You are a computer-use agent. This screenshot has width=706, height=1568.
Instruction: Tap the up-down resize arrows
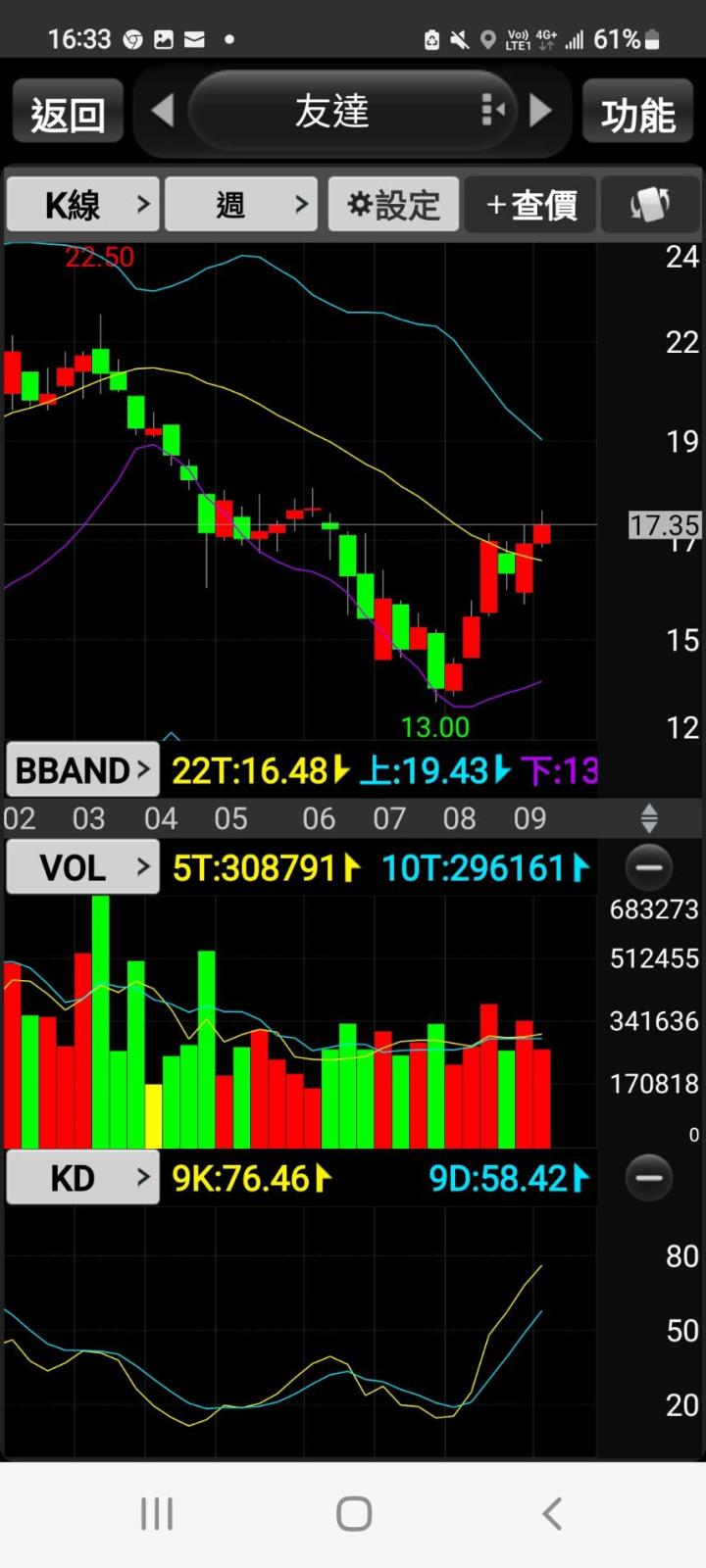pyautogui.click(x=649, y=817)
